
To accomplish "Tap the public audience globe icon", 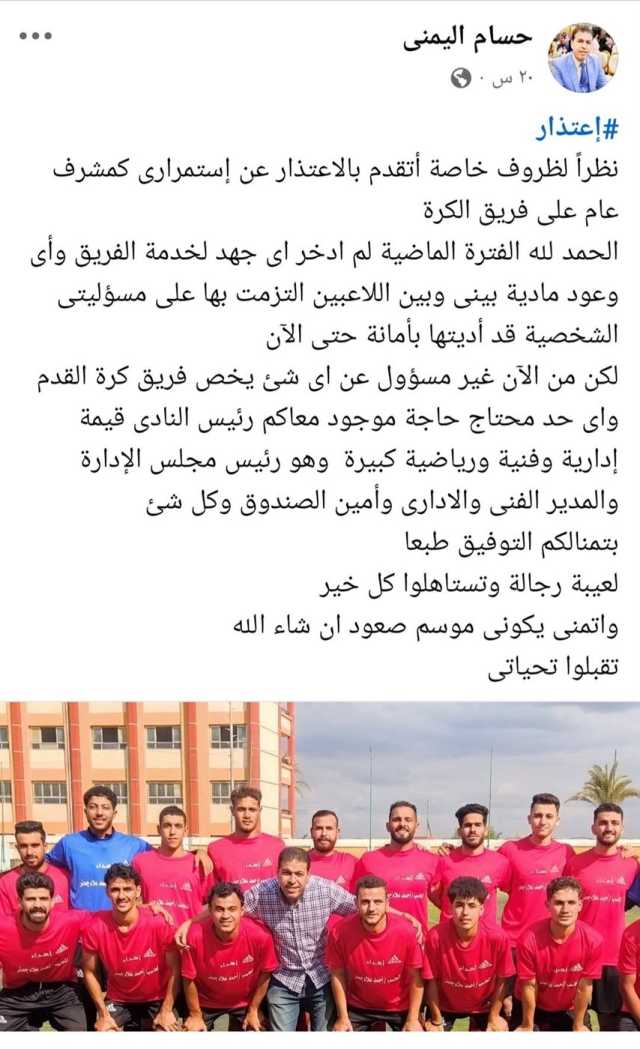I will [x=461, y=78].
